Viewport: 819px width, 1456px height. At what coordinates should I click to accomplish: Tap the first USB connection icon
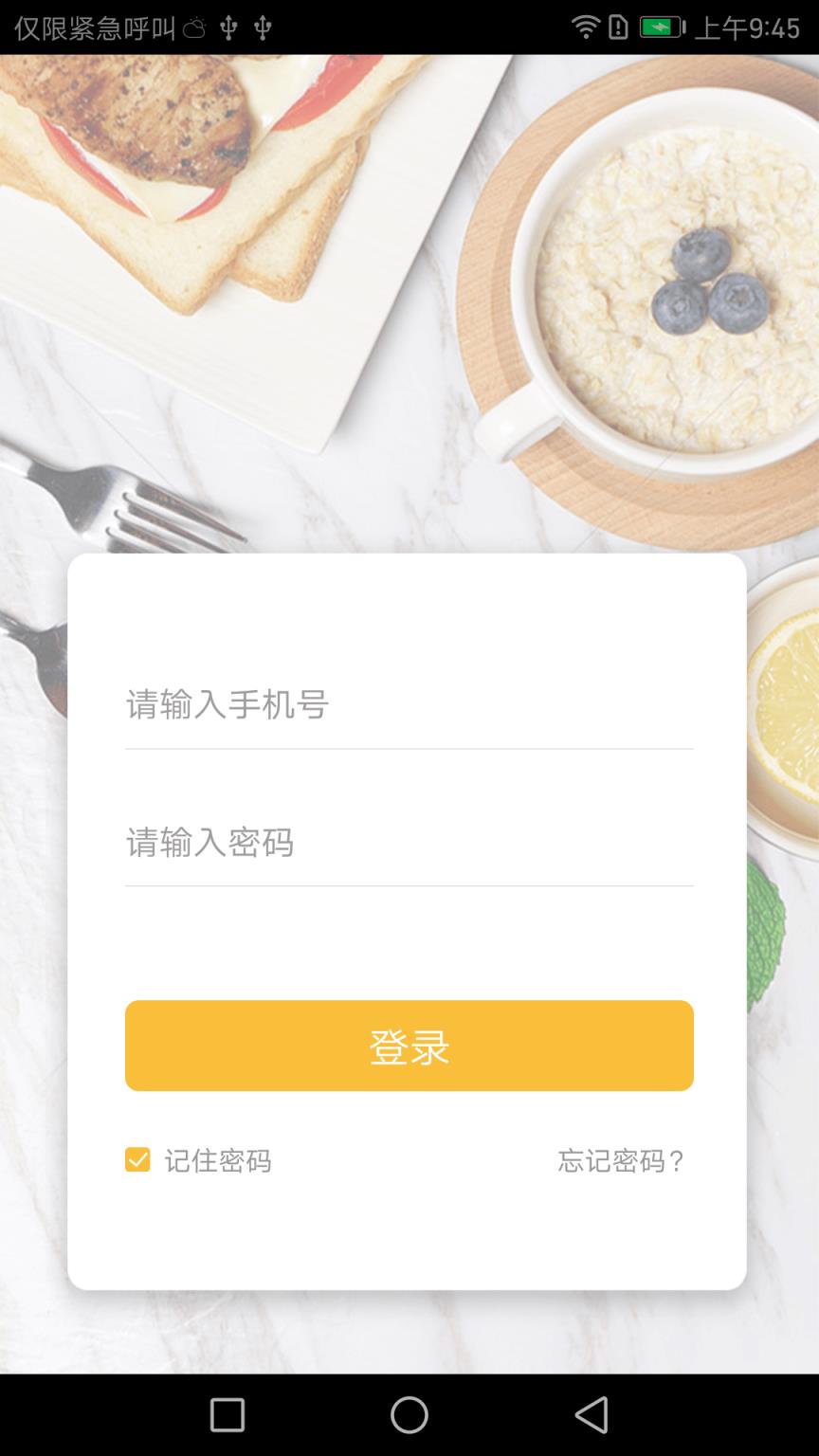pyautogui.click(x=230, y=28)
